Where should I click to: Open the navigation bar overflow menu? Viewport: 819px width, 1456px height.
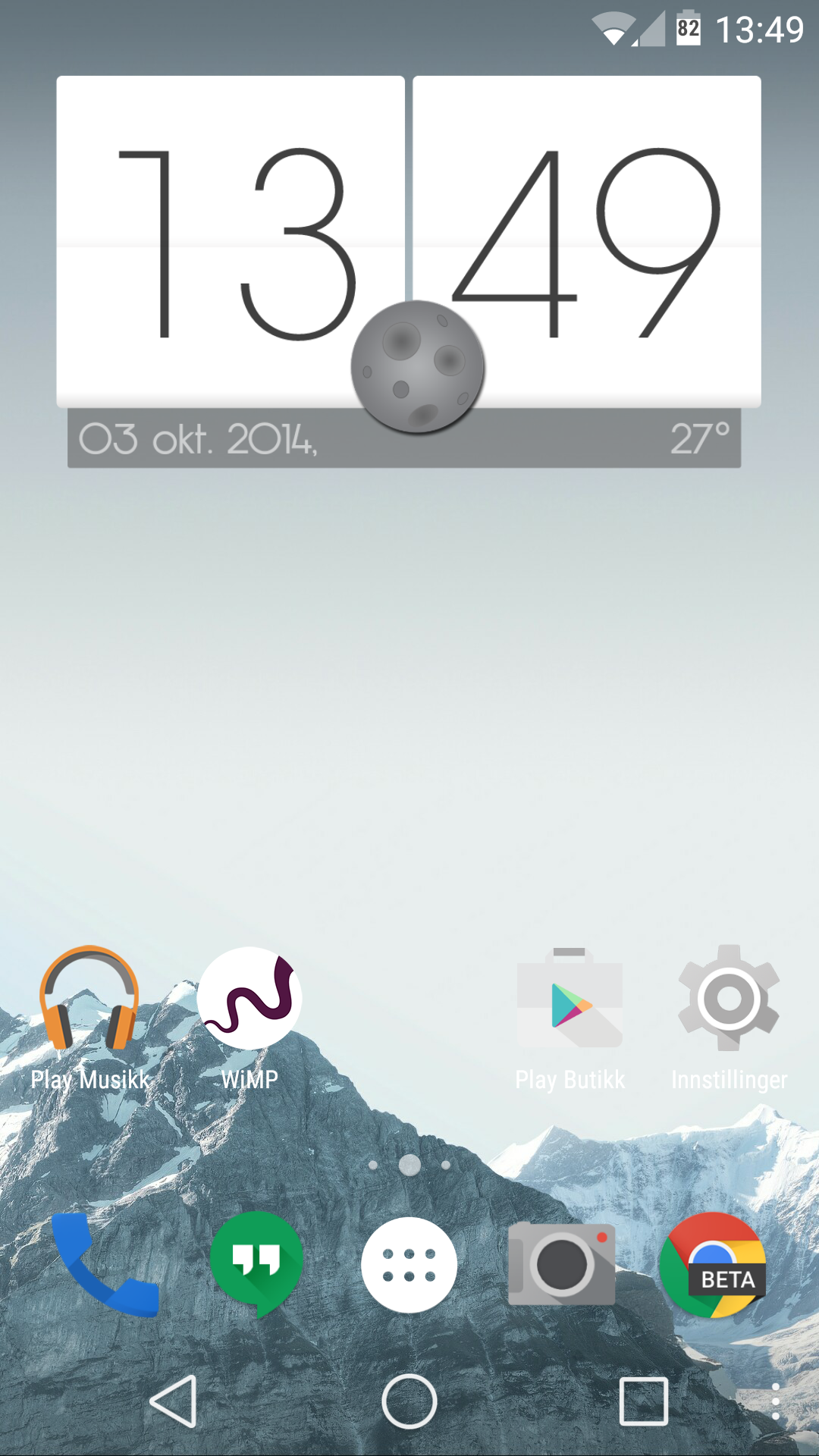775,1401
